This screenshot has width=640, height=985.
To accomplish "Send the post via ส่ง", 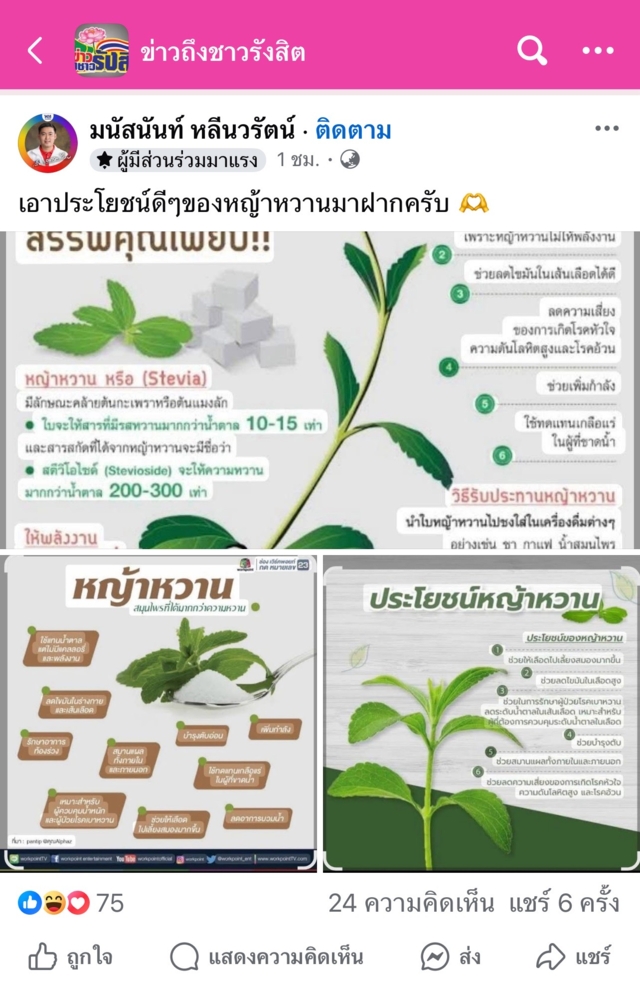I will (452, 957).
